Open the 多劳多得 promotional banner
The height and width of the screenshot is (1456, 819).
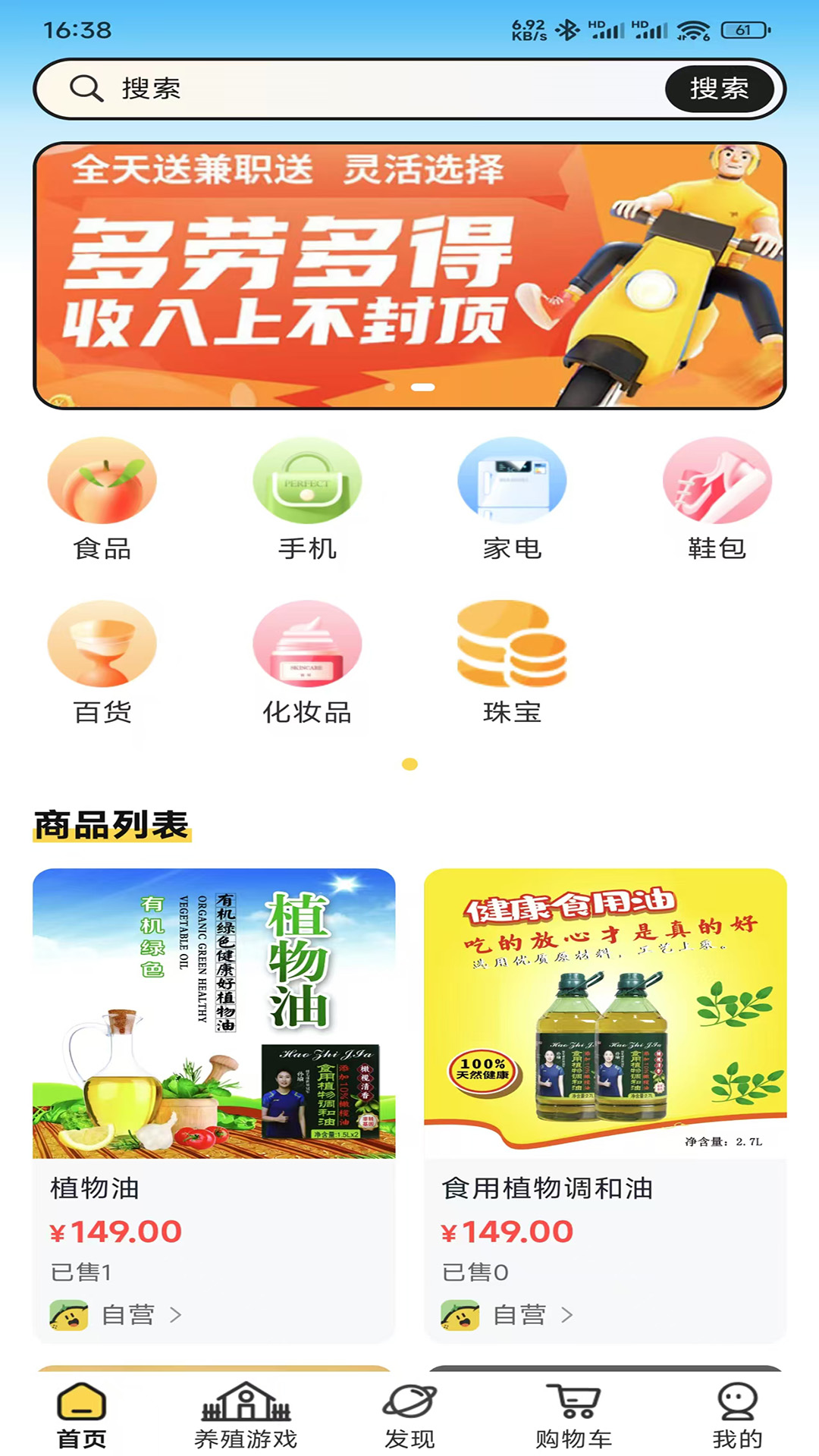409,275
